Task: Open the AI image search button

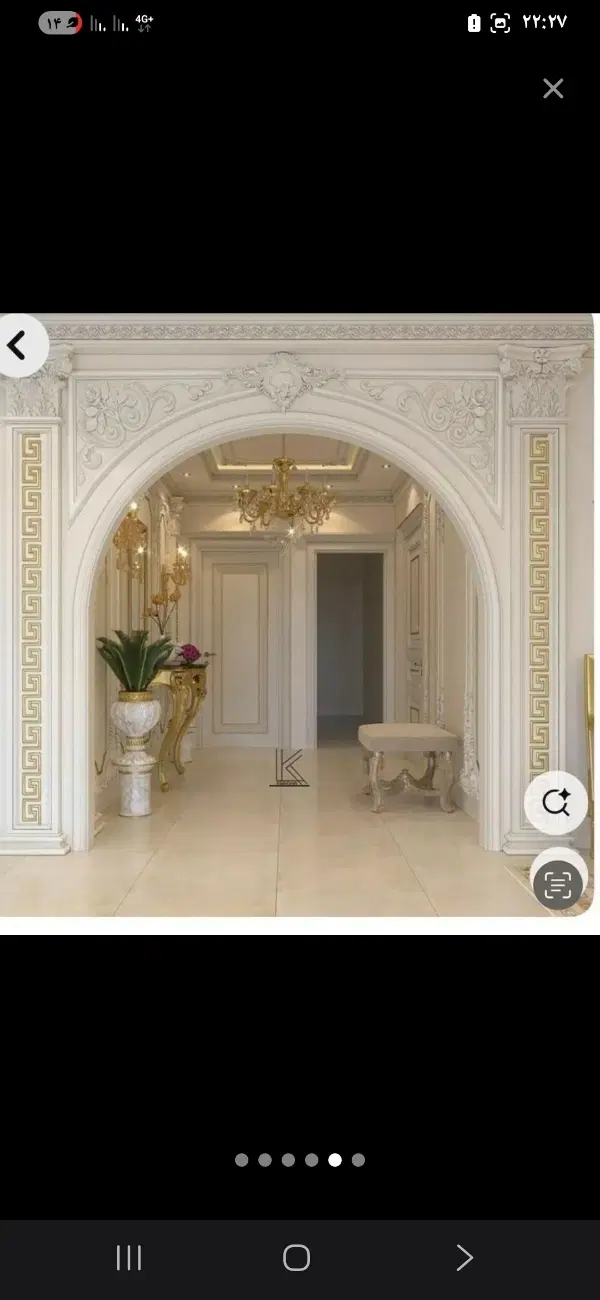Action: (x=556, y=802)
